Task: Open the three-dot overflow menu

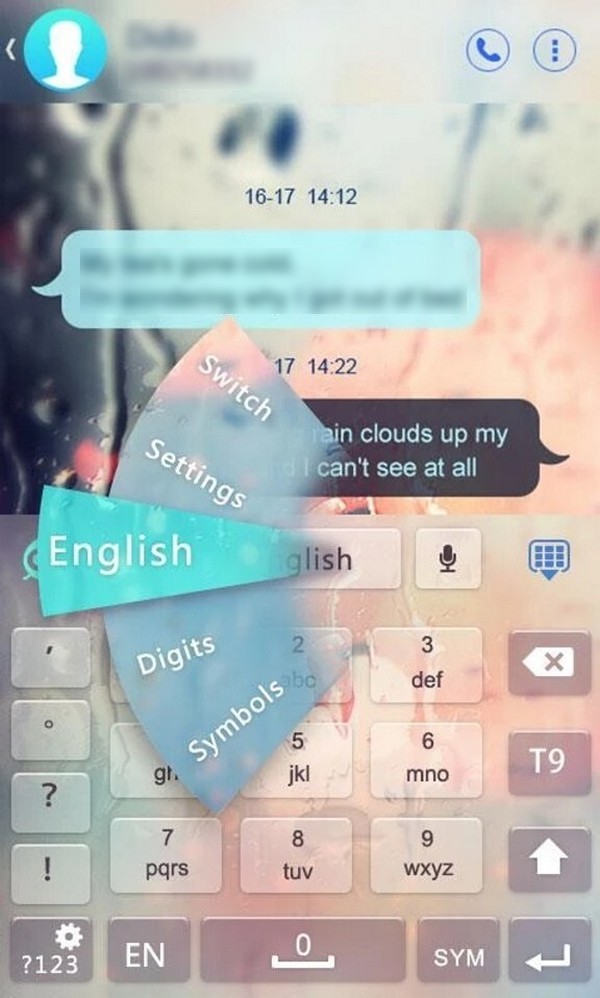Action: 554,50
